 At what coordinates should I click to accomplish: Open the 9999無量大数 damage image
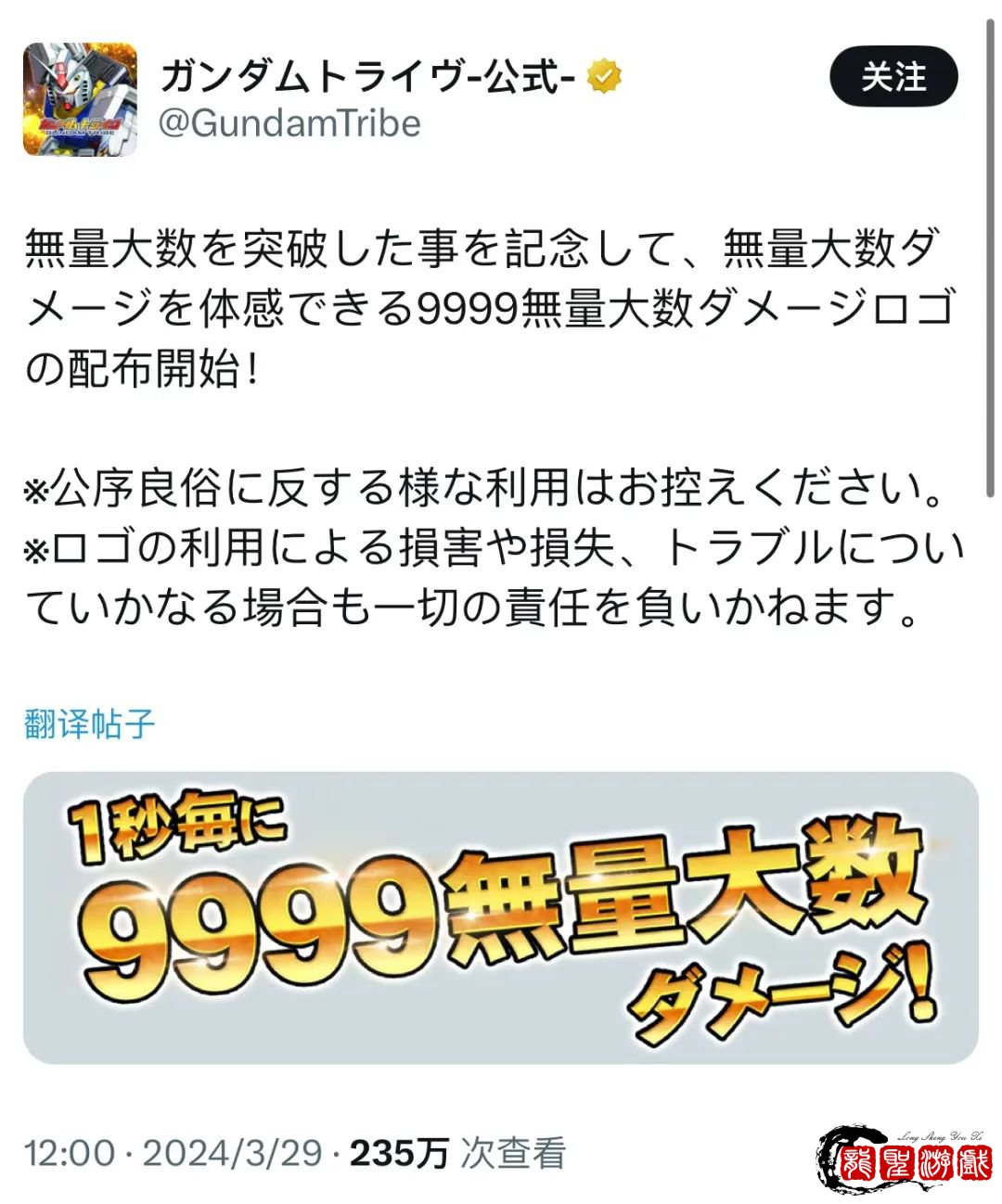(x=500, y=916)
